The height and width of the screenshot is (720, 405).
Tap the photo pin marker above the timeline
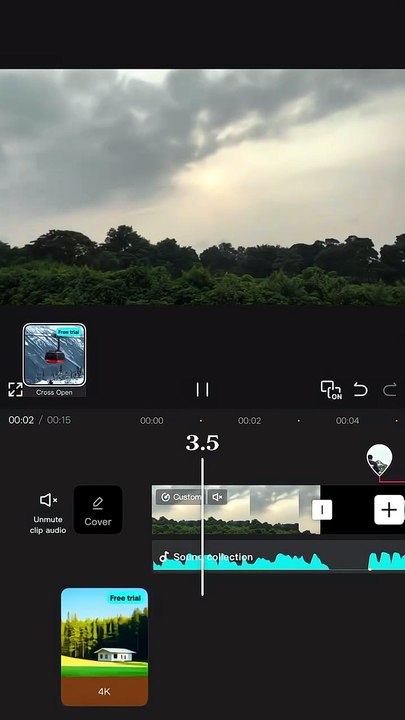point(379,460)
